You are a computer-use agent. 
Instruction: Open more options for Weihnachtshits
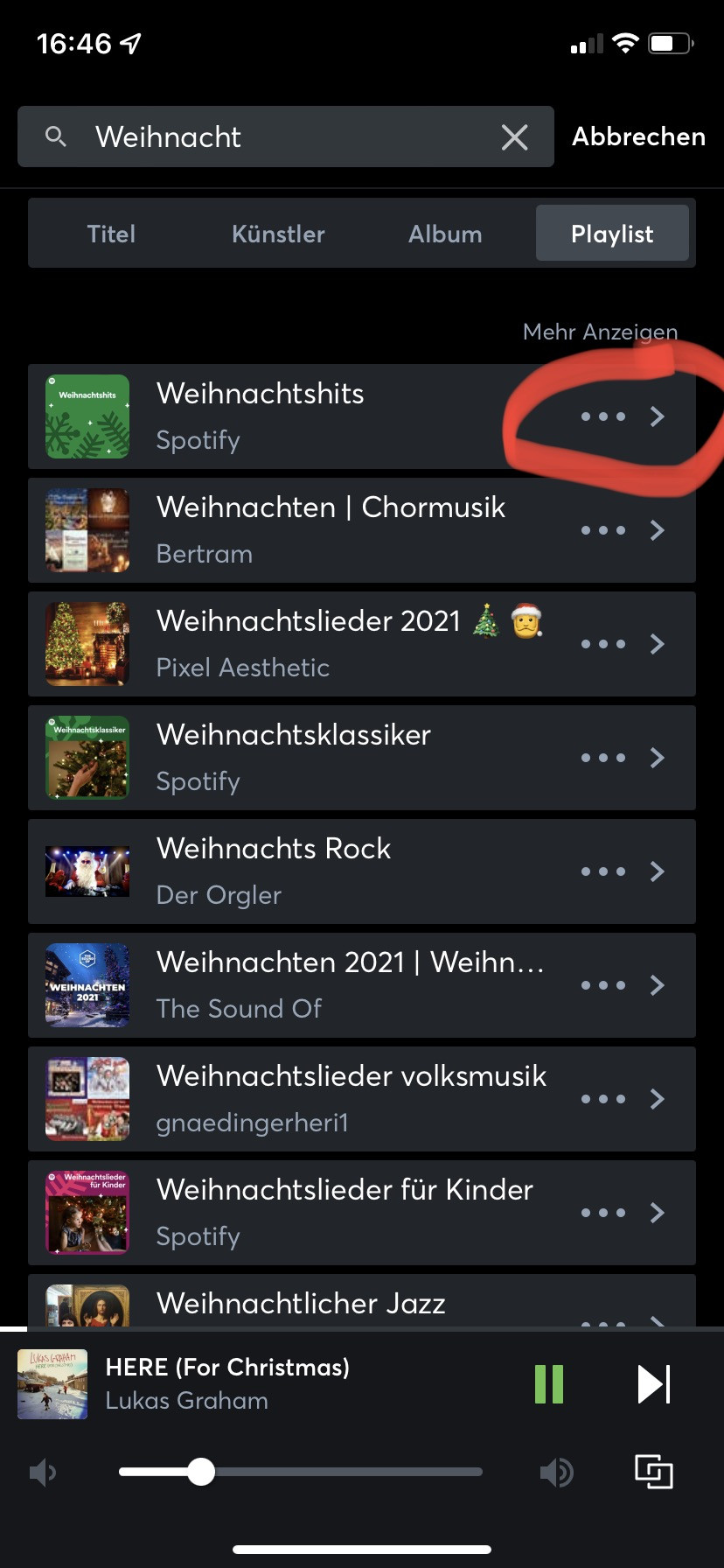(603, 416)
